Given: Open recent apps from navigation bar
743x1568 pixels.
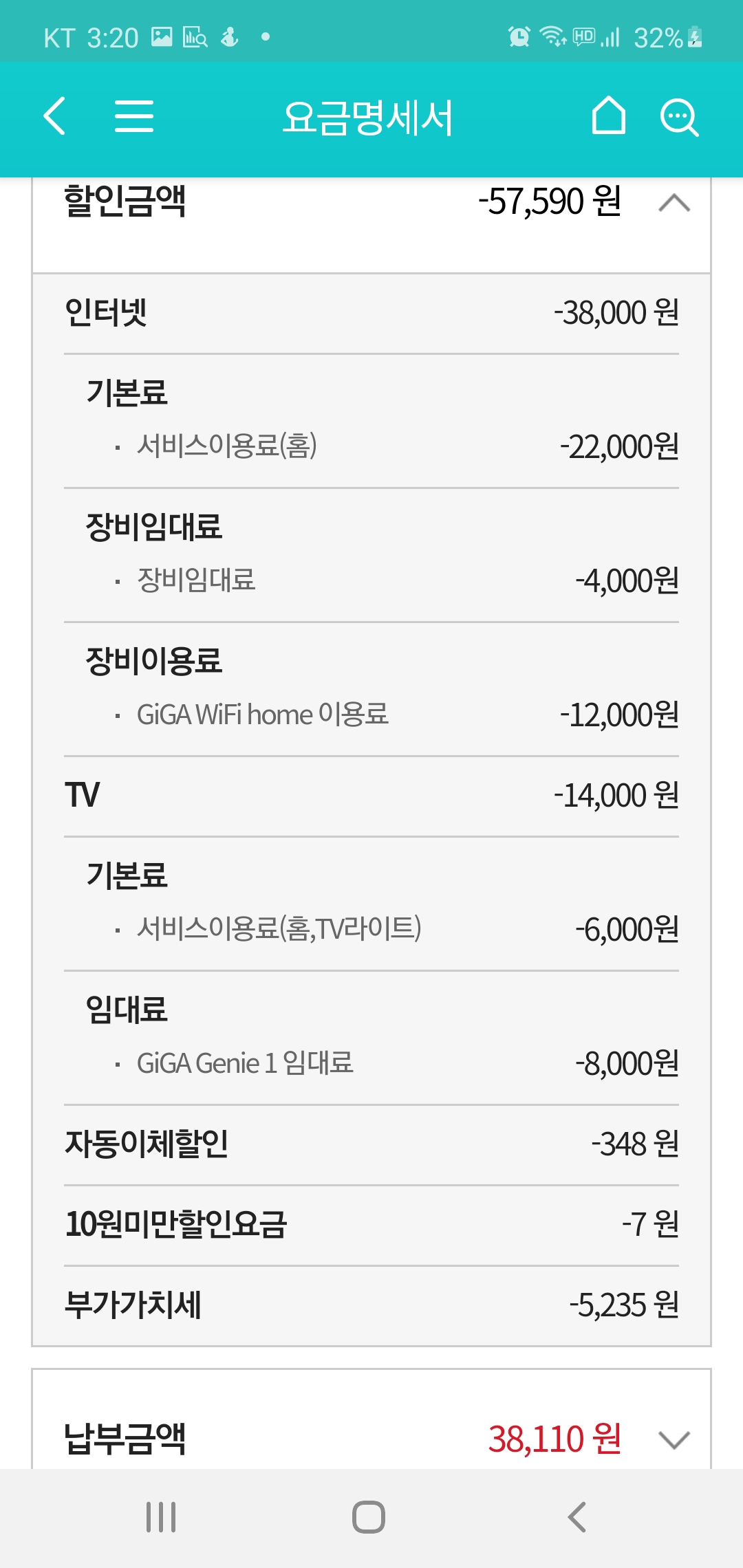Looking at the screenshot, I should [161, 1516].
